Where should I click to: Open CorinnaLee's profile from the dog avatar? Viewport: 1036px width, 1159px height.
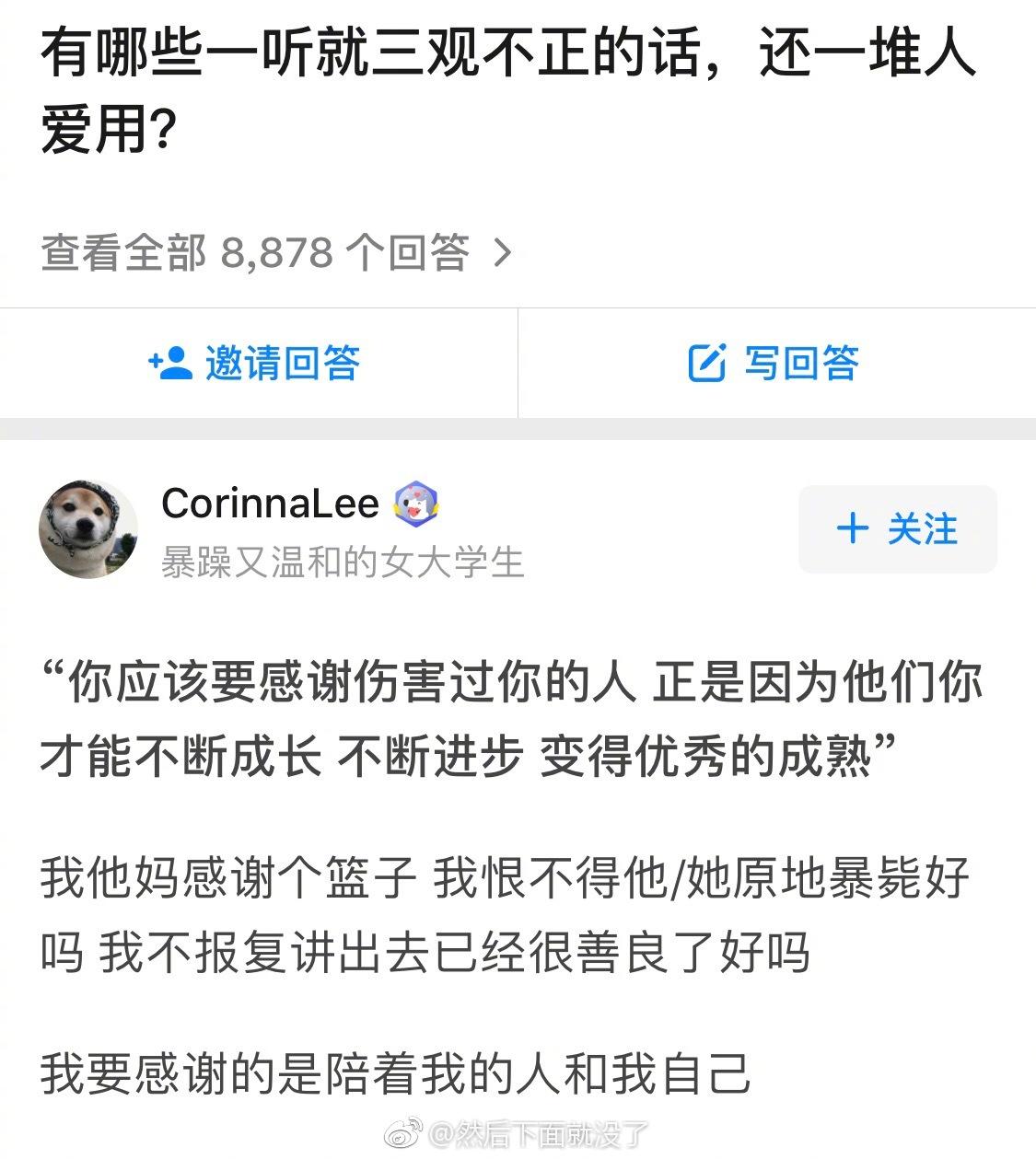[x=87, y=528]
